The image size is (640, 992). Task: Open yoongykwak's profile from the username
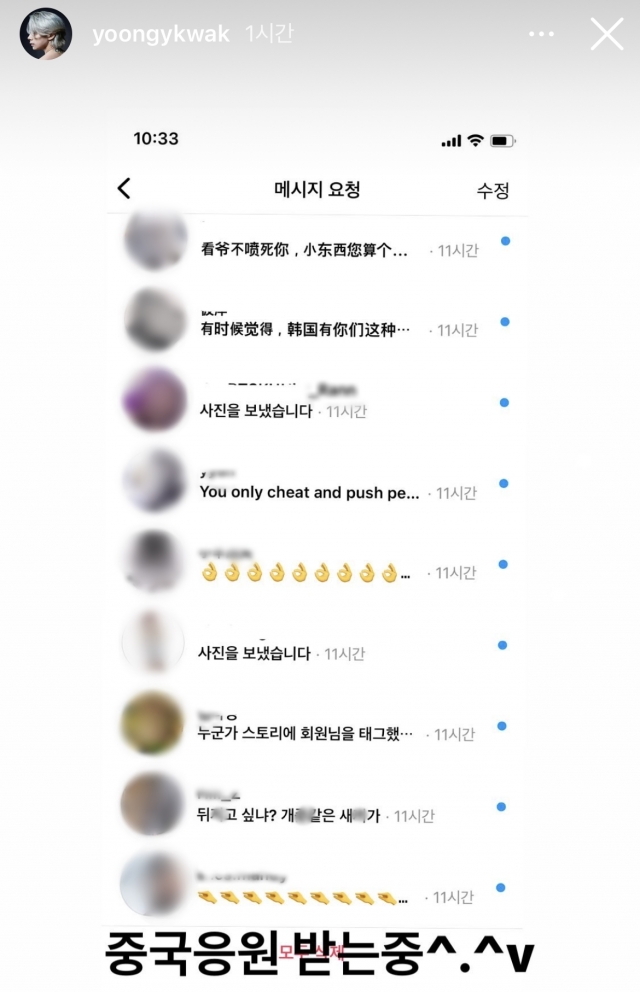click(161, 34)
